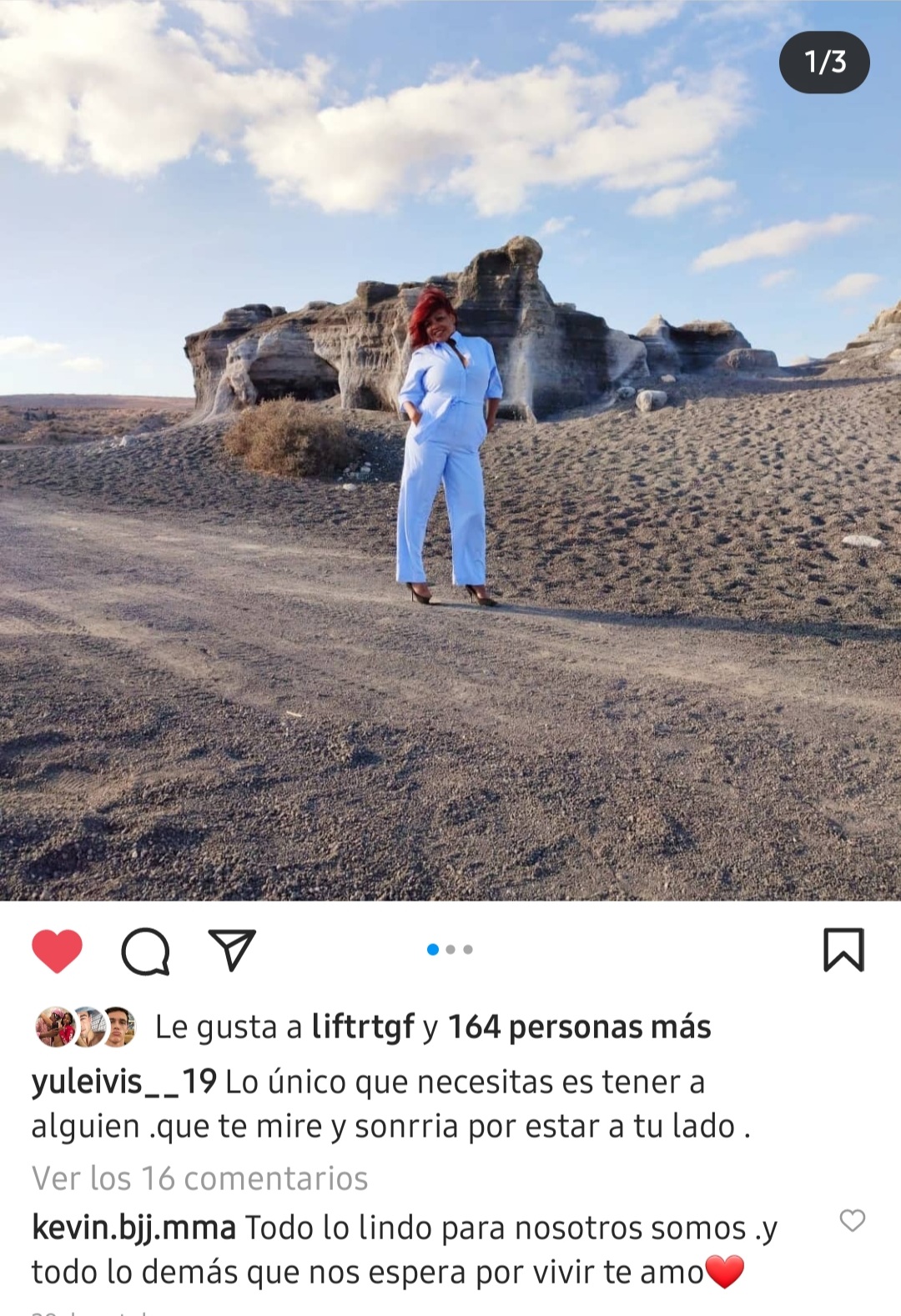
Task: Like kevin.bjj.mma's comment
Action: (852, 1221)
